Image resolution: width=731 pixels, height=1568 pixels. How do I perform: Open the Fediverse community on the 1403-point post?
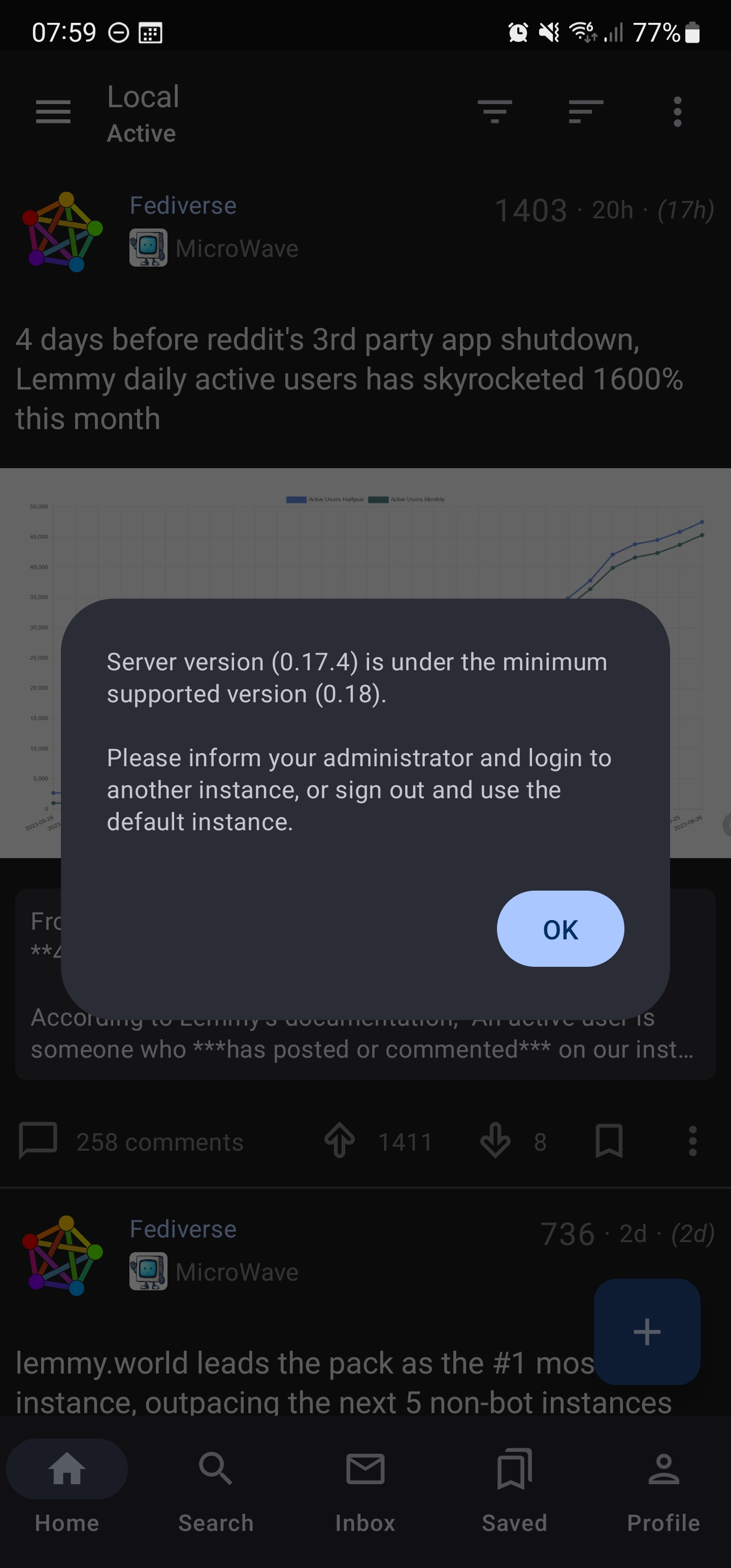(x=183, y=206)
